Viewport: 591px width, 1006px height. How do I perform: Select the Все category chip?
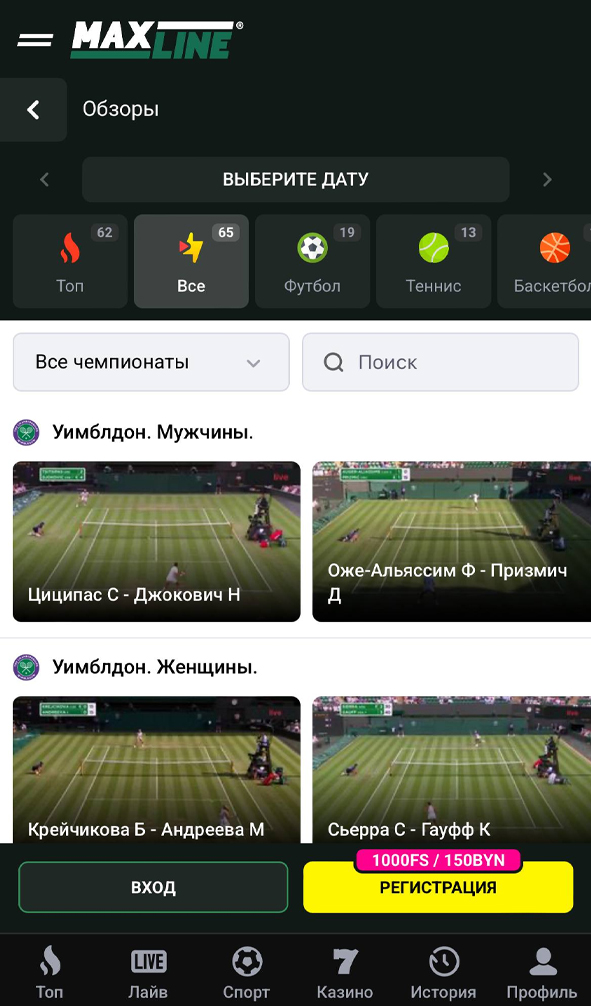click(x=191, y=261)
